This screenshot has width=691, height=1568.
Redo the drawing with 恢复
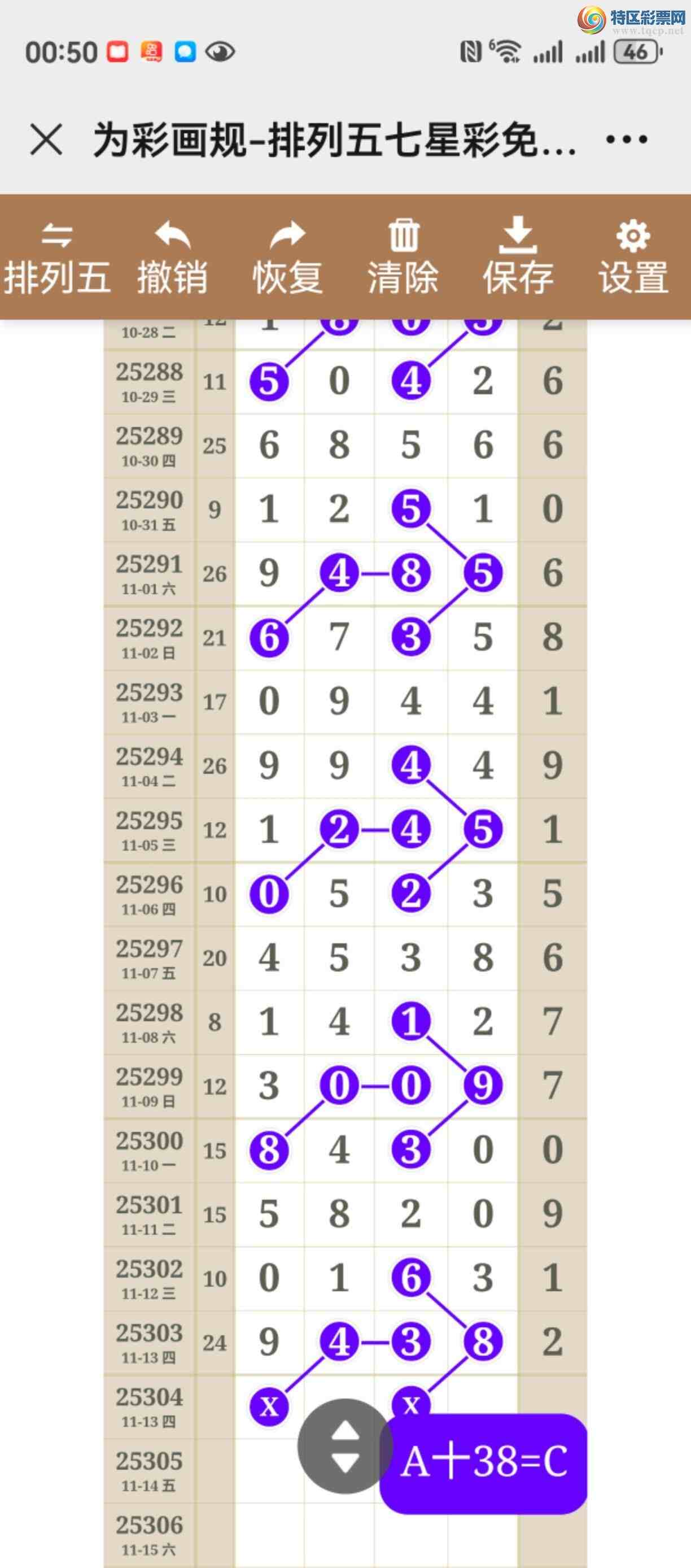pyautogui.click(x=288, y=258)
